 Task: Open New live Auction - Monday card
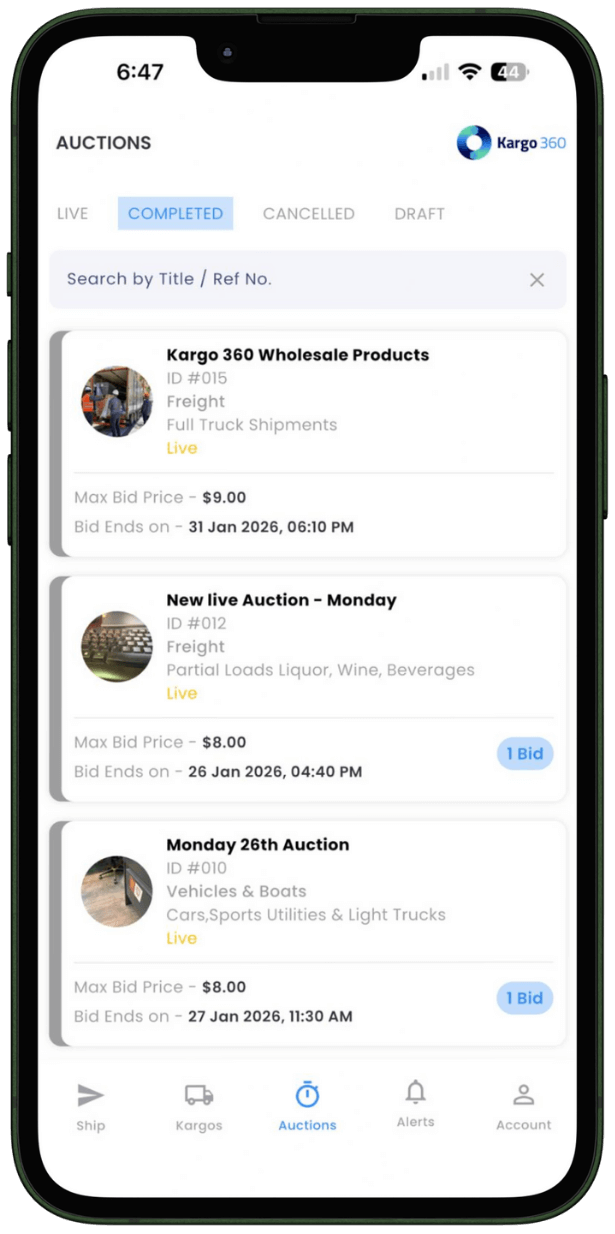point(281,600)
